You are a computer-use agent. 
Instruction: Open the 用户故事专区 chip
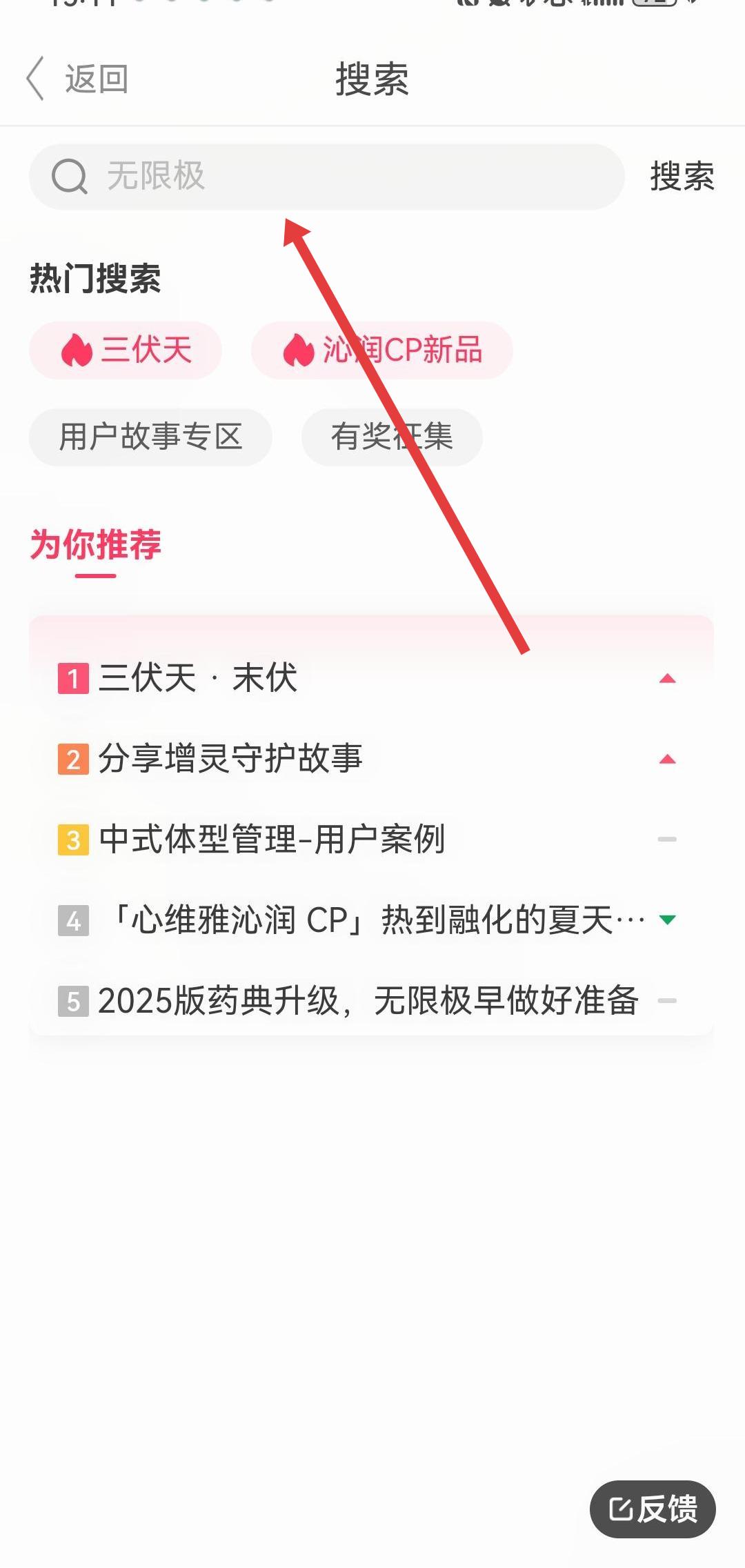tap(150, 437)
